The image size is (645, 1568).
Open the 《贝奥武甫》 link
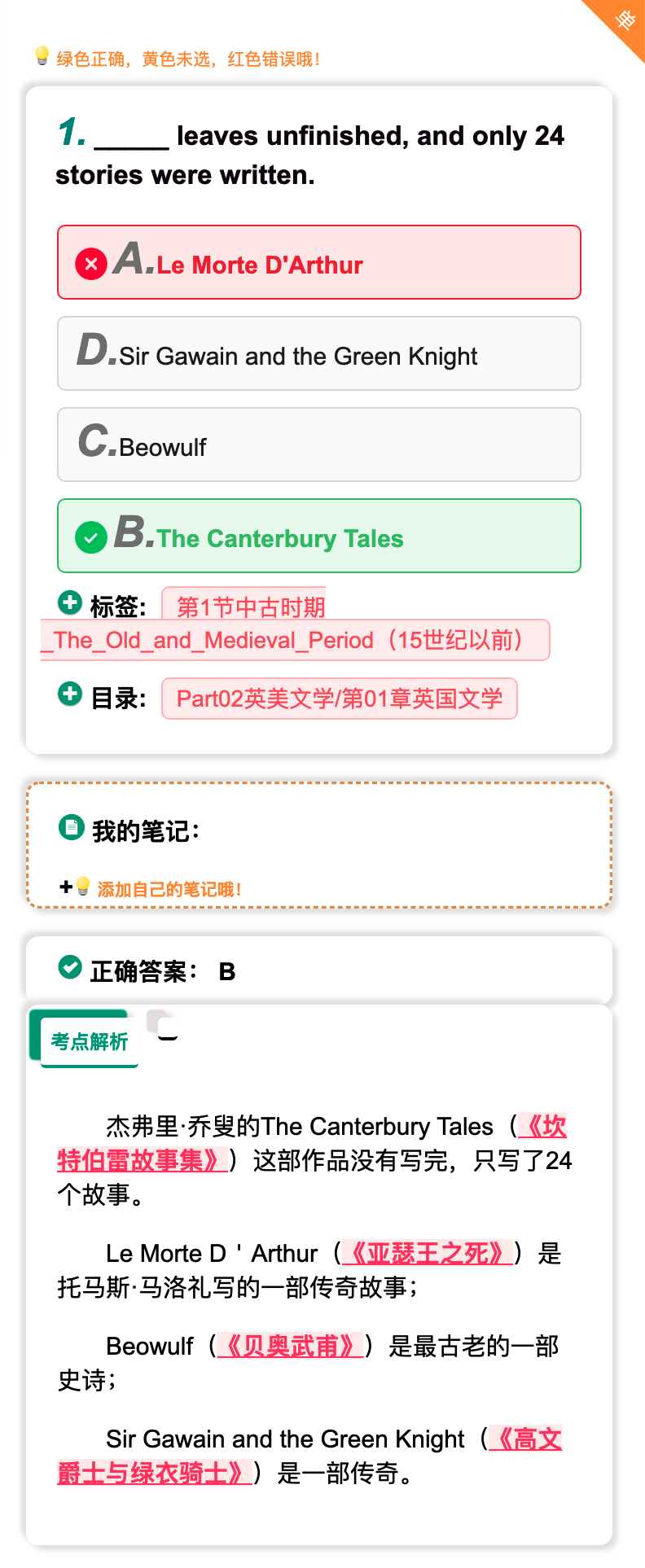[x=290, y=1345]
